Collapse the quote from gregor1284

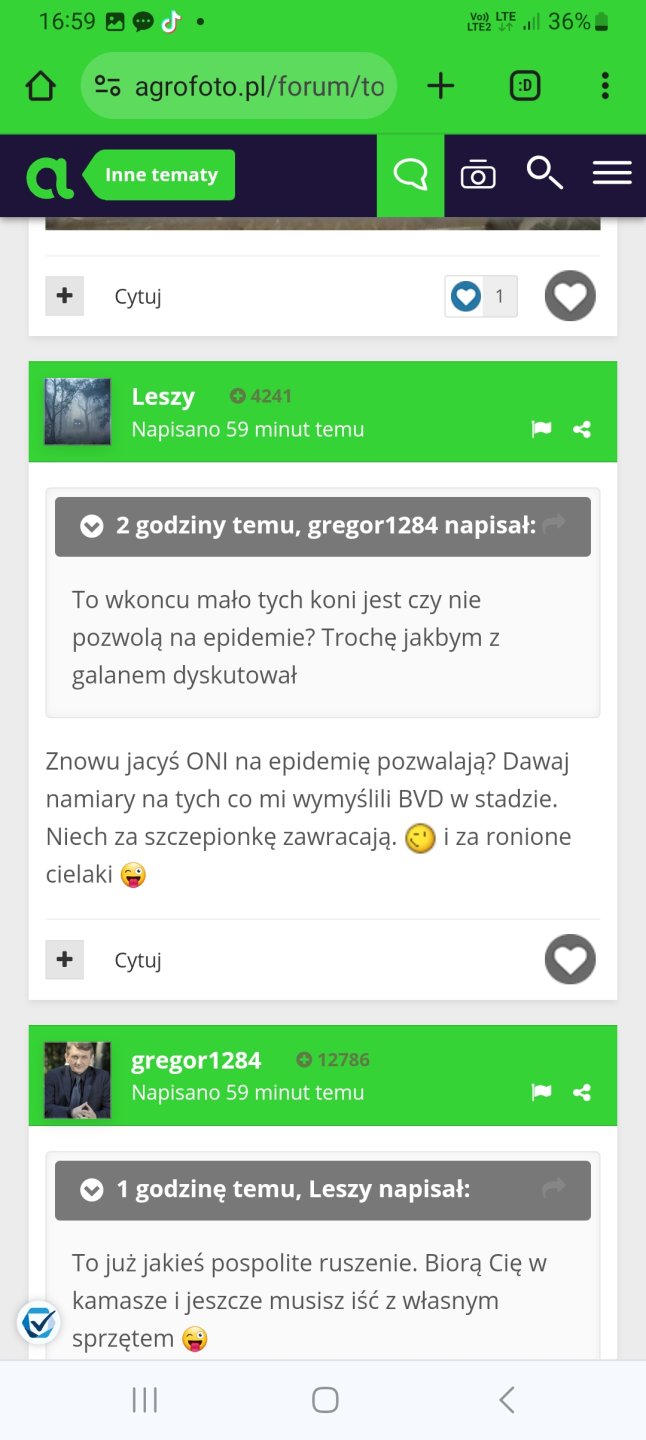coord(92,526)
